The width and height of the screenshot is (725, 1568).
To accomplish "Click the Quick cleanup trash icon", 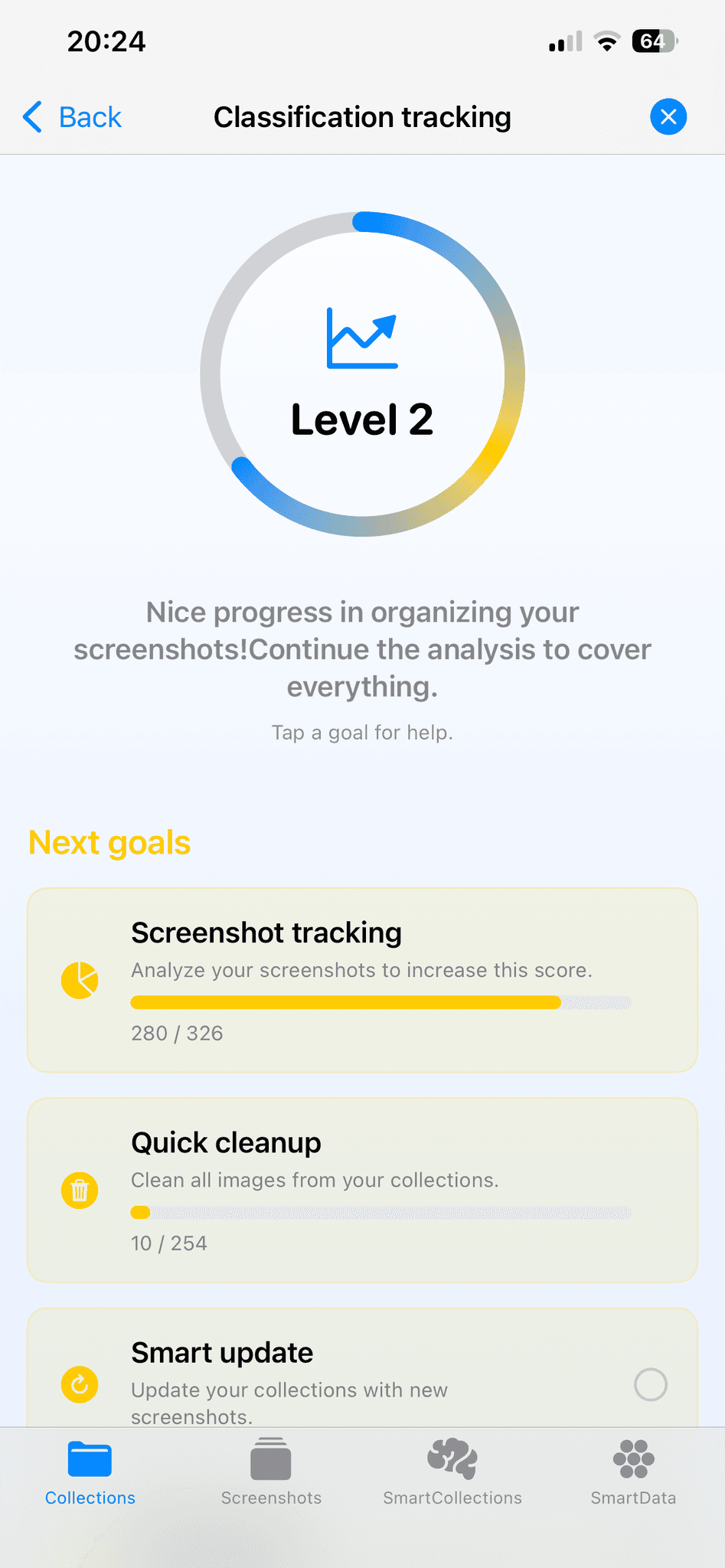I will (x=80, y=1190).
